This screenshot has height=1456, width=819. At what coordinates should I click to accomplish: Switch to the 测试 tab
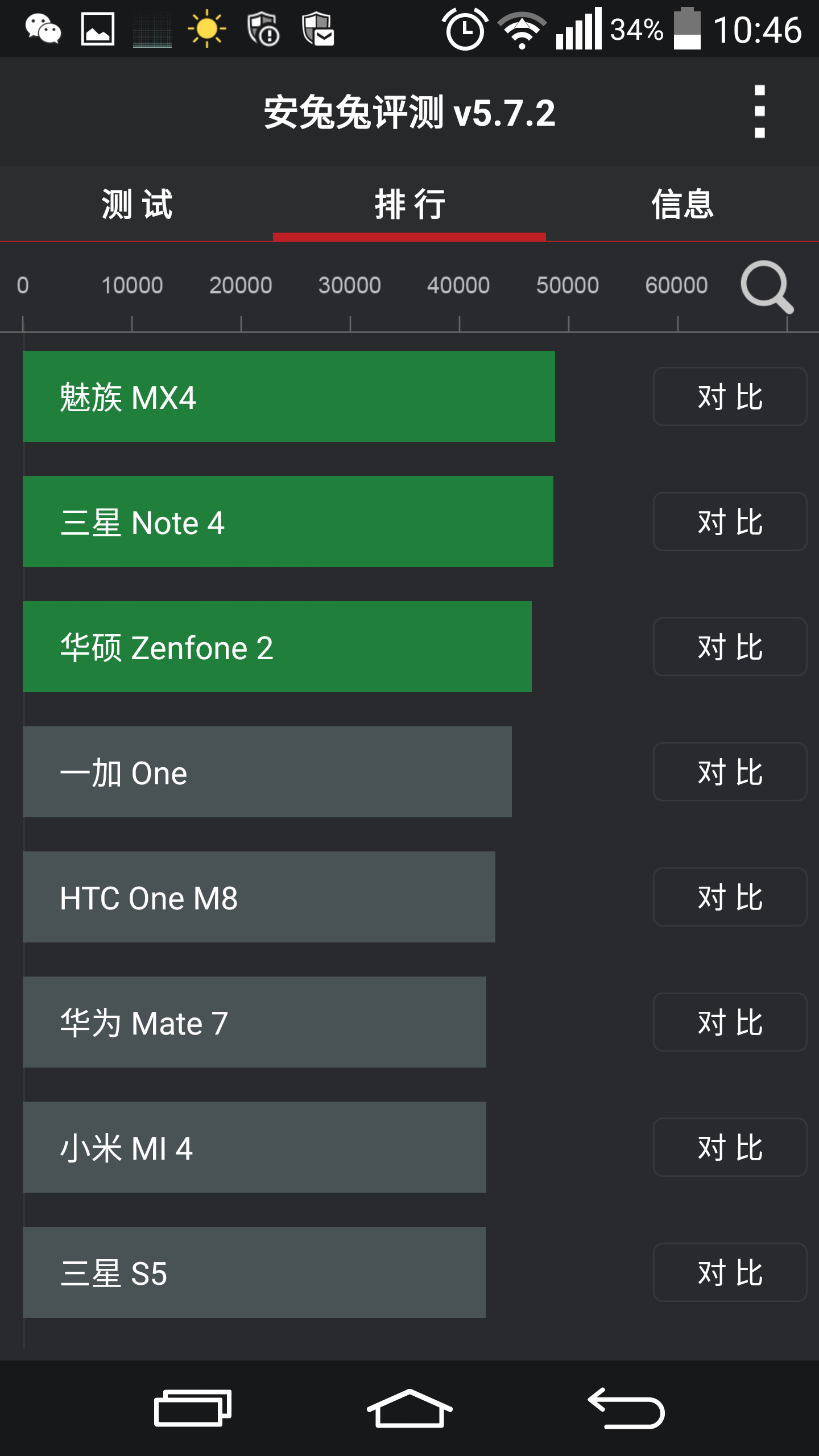(136, 204)
